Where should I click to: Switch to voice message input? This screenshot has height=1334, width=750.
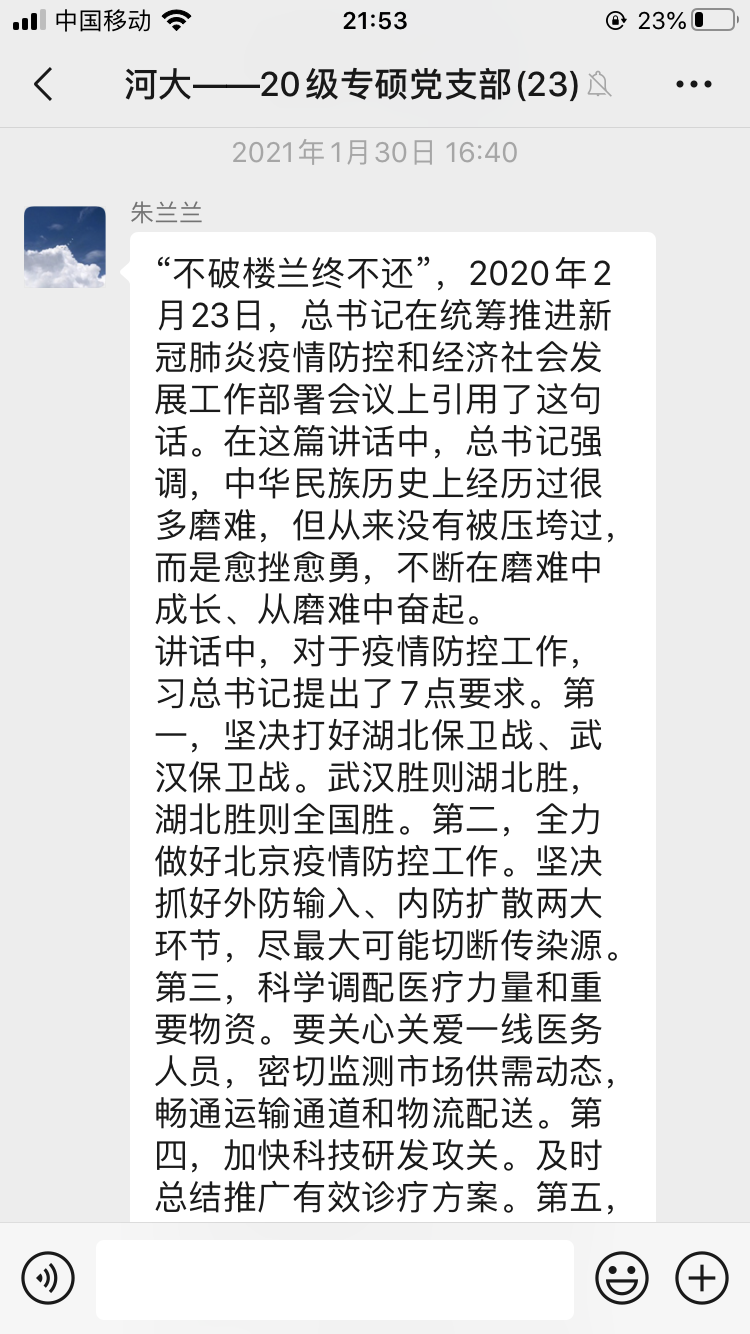pyautogui.click(x=48, y=1278)
